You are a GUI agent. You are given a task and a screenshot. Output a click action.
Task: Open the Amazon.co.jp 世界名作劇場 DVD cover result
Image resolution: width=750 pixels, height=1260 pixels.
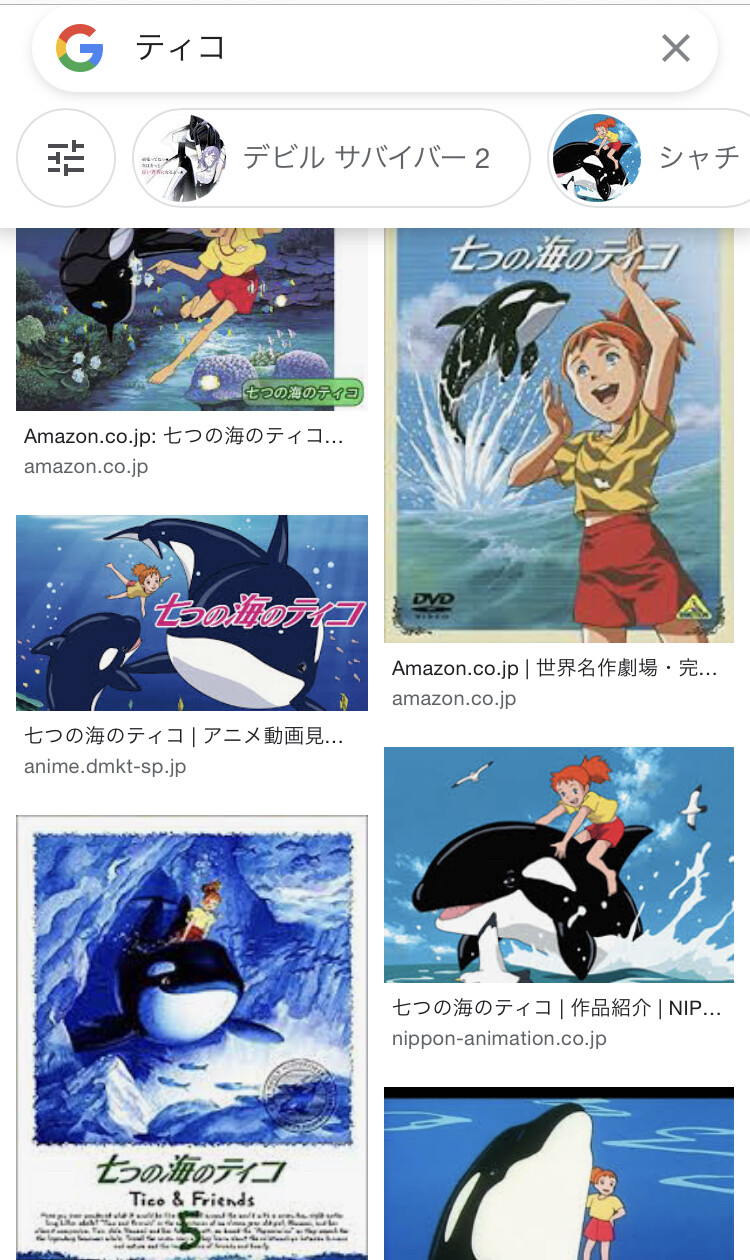pyautogui.click(x=558, y=435)
